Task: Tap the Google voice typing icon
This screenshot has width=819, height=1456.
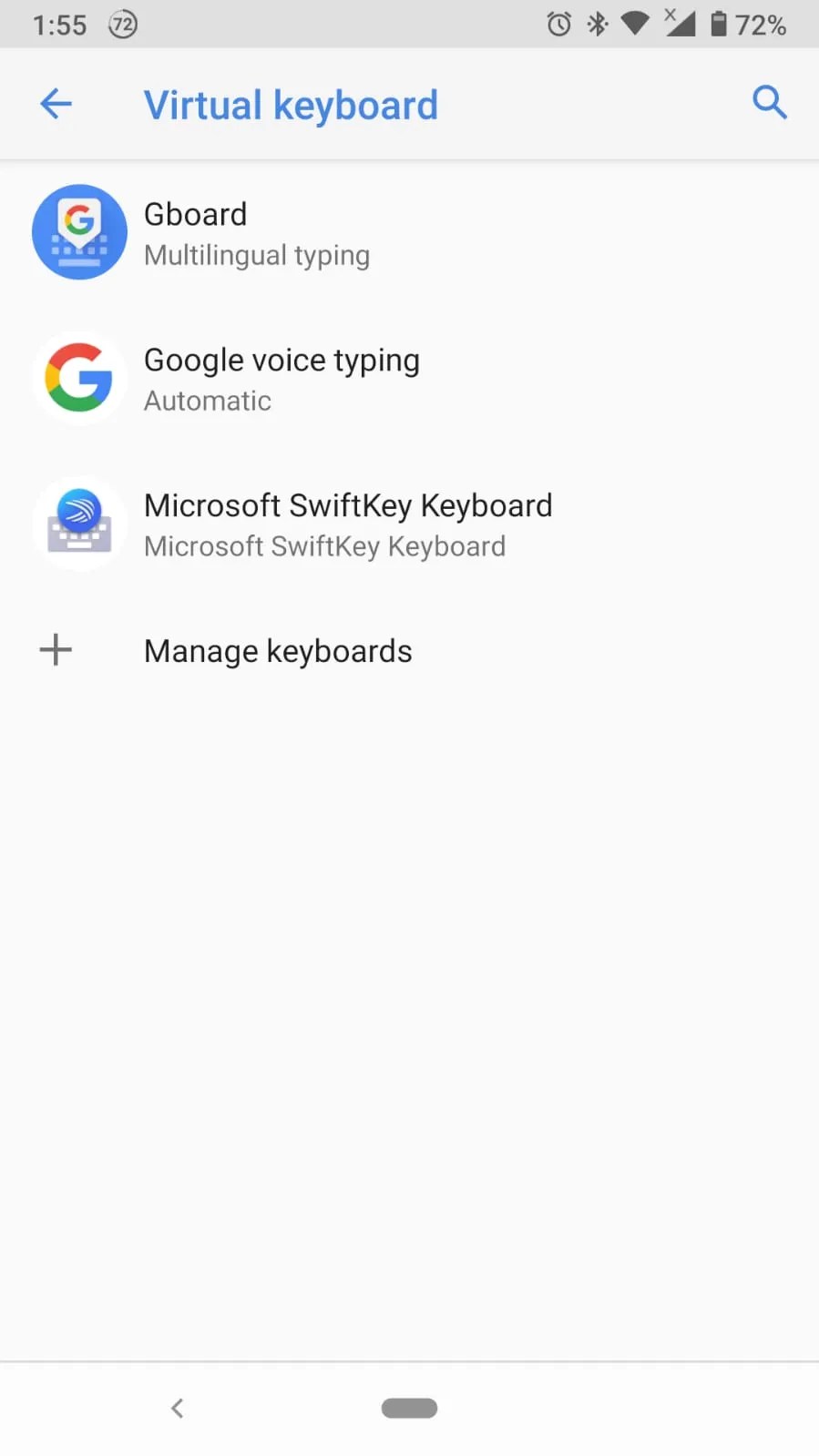Action: [79, 377]
